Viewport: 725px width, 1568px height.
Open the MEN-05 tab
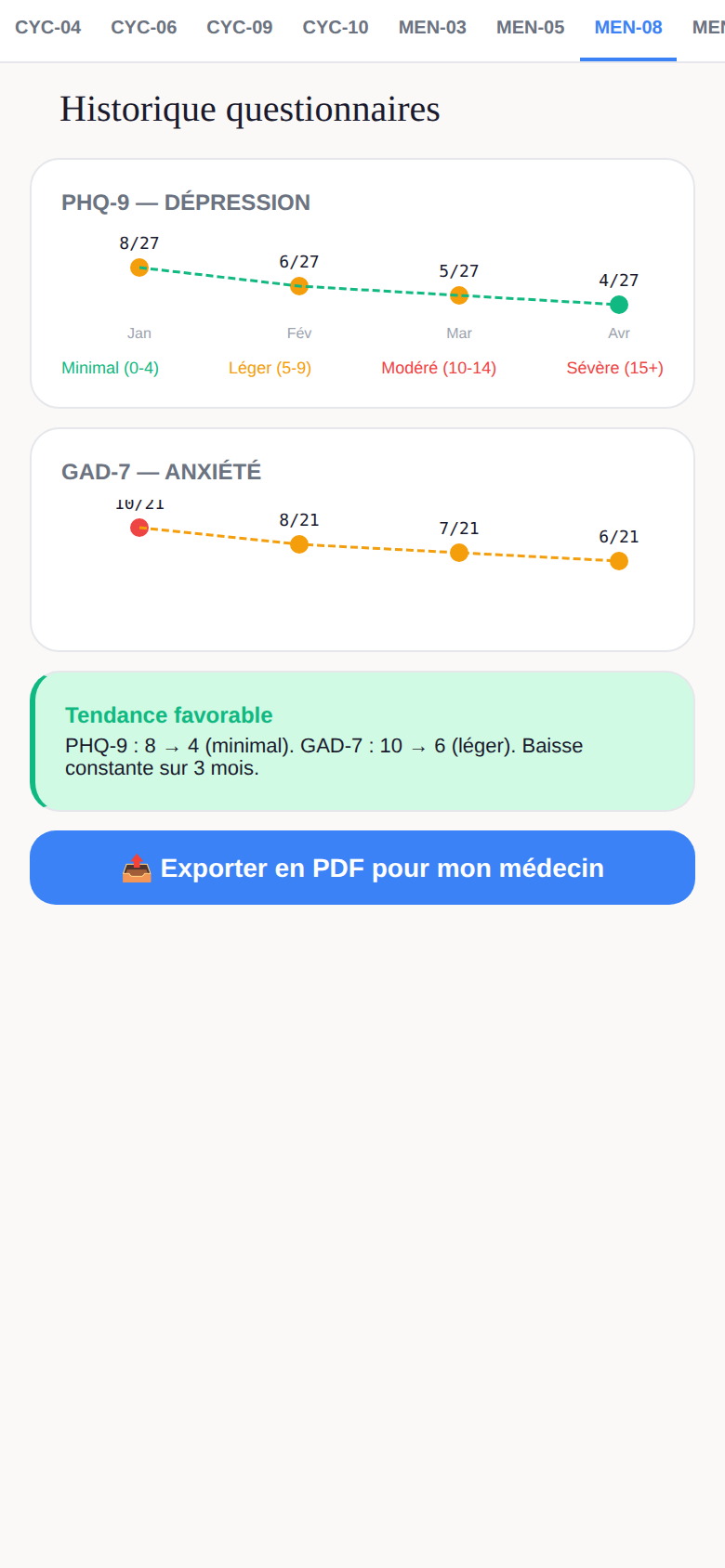point(531,28)
